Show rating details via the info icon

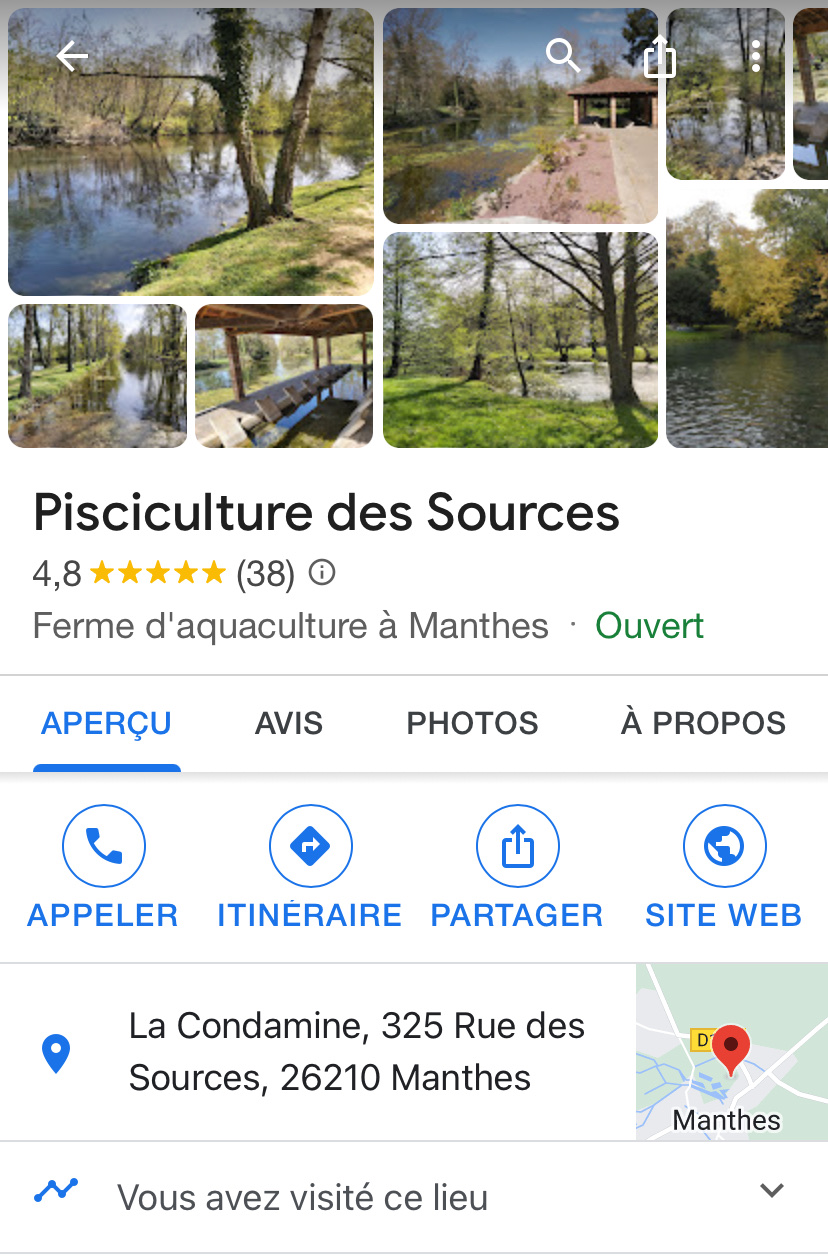322,573
